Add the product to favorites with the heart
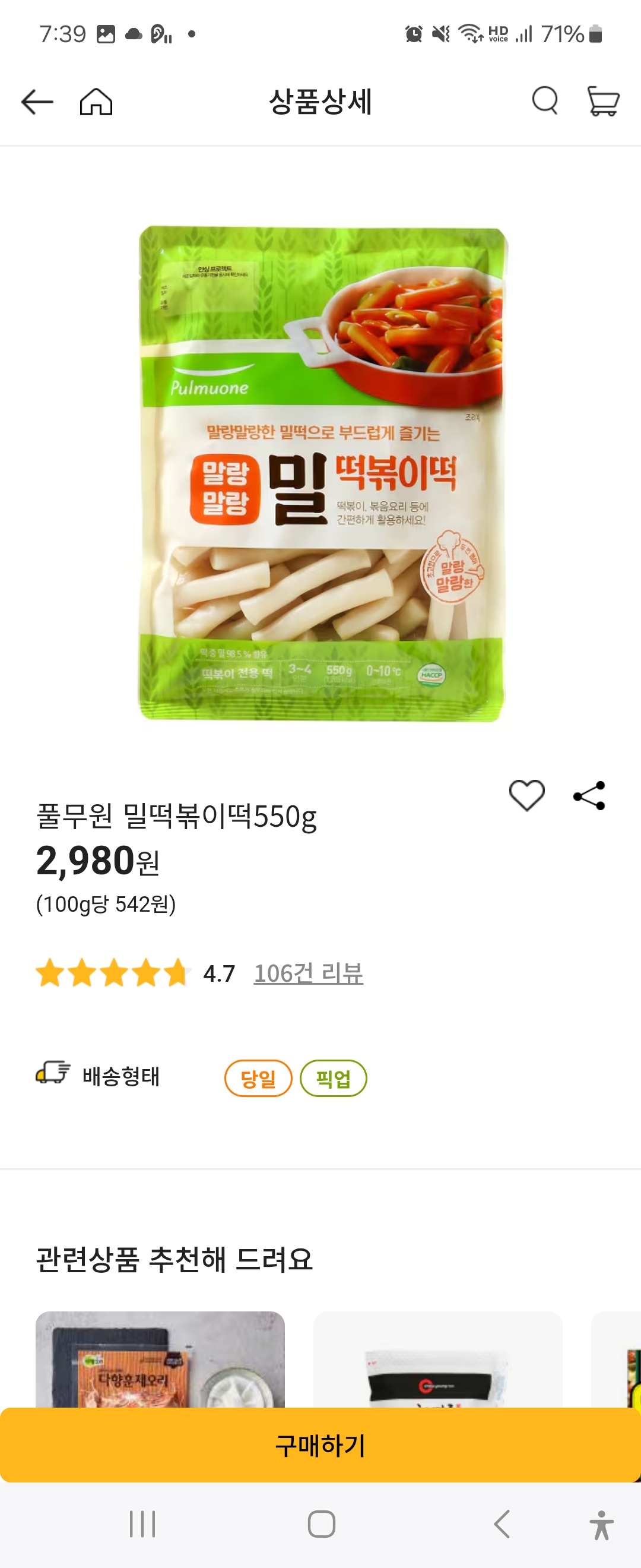 [528, 795]
